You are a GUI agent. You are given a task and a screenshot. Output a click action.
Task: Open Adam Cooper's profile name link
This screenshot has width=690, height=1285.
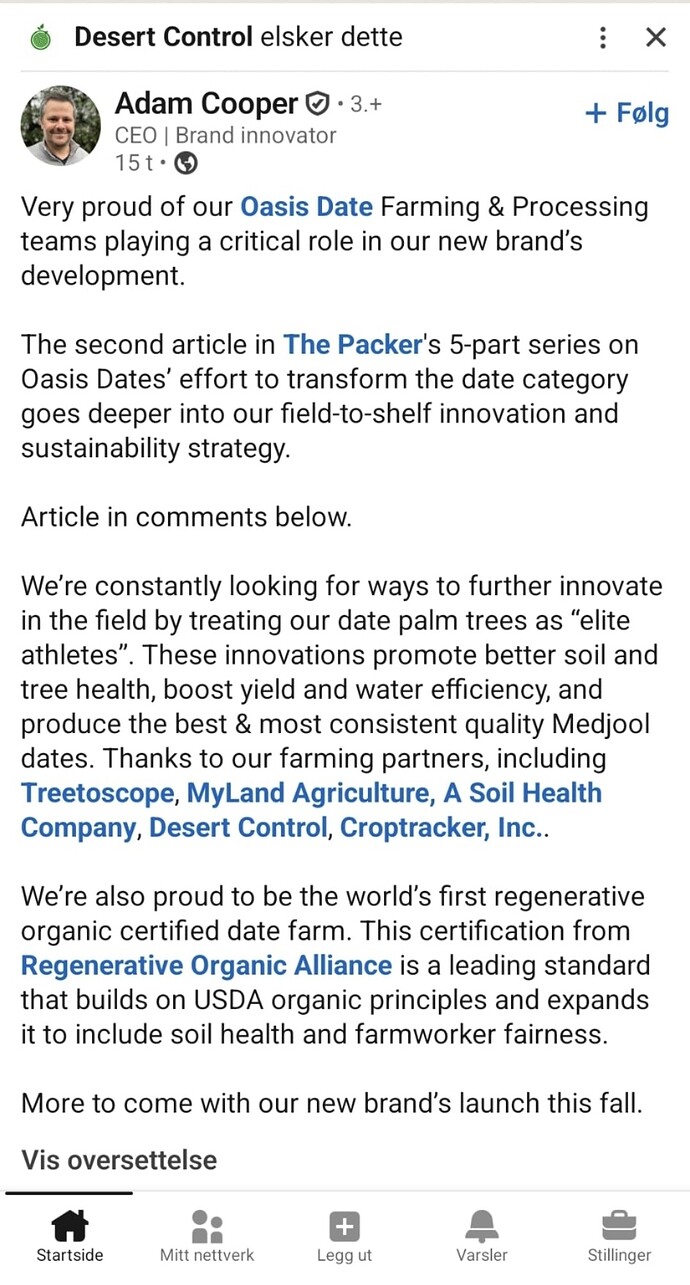[x=207, y=103]
